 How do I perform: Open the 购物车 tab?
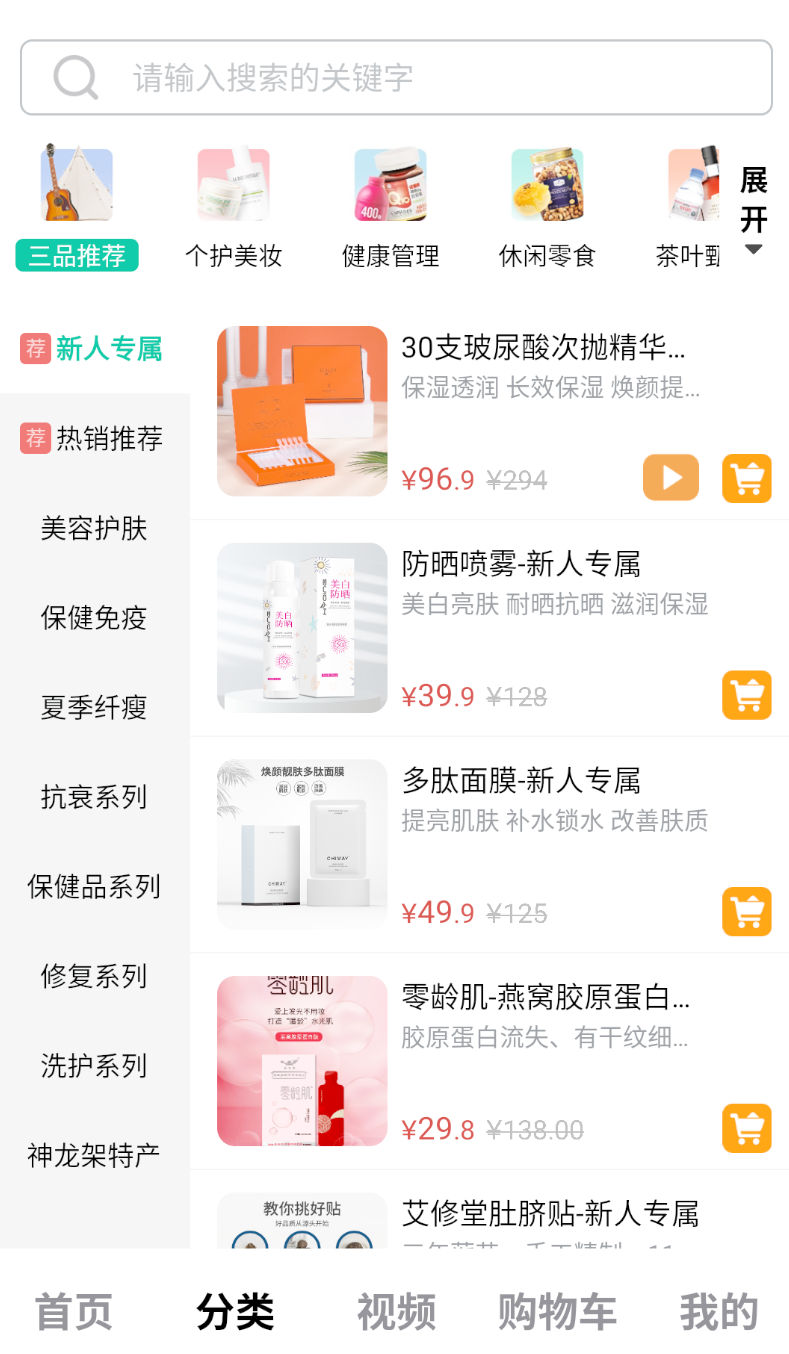(557, 1311)
